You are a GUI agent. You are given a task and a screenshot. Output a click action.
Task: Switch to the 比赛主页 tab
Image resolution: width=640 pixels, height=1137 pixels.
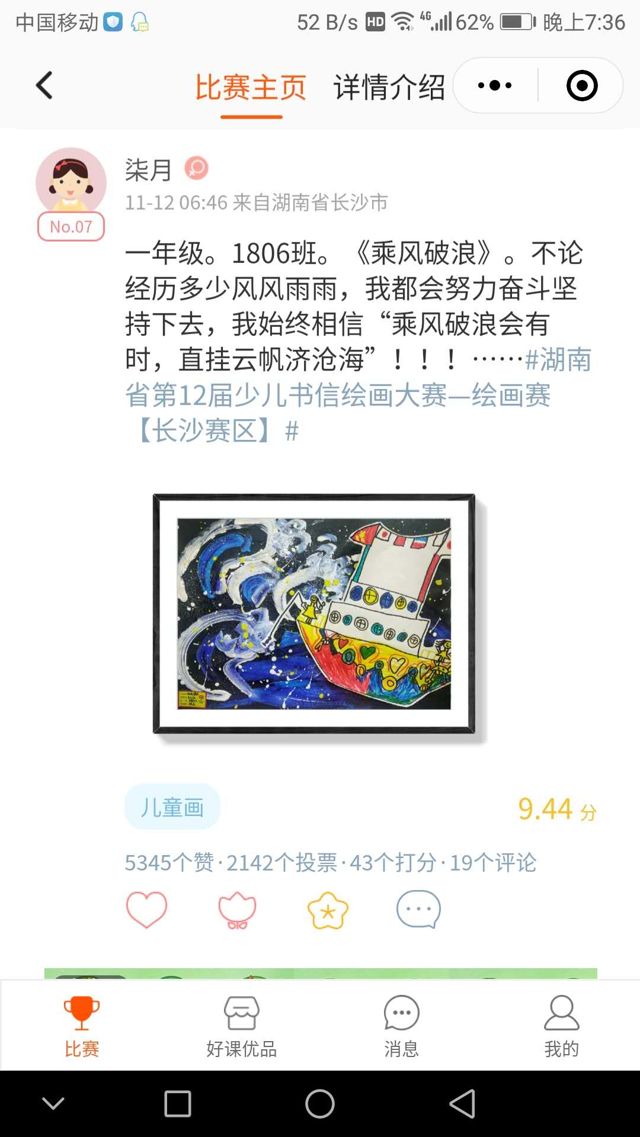point(251,88)
